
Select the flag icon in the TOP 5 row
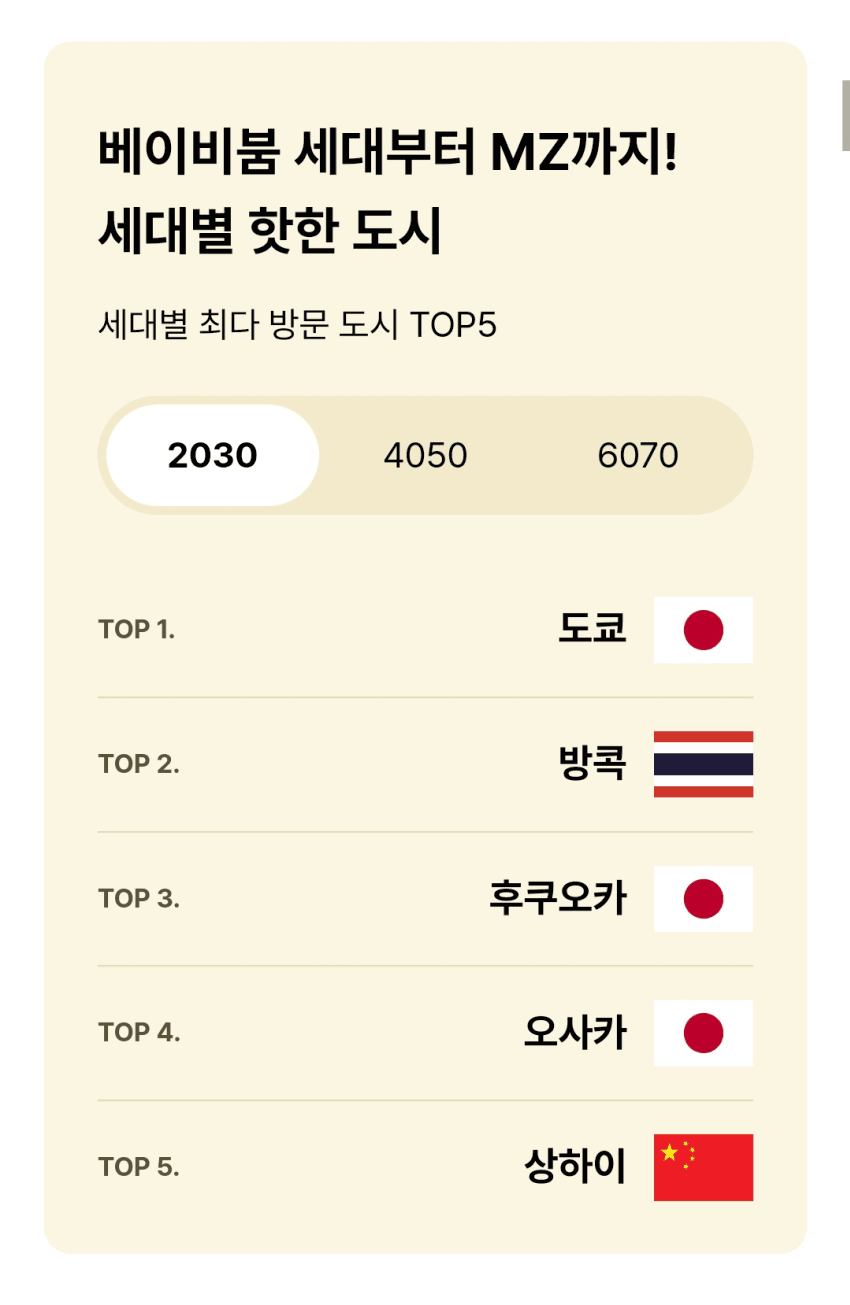702,1165
